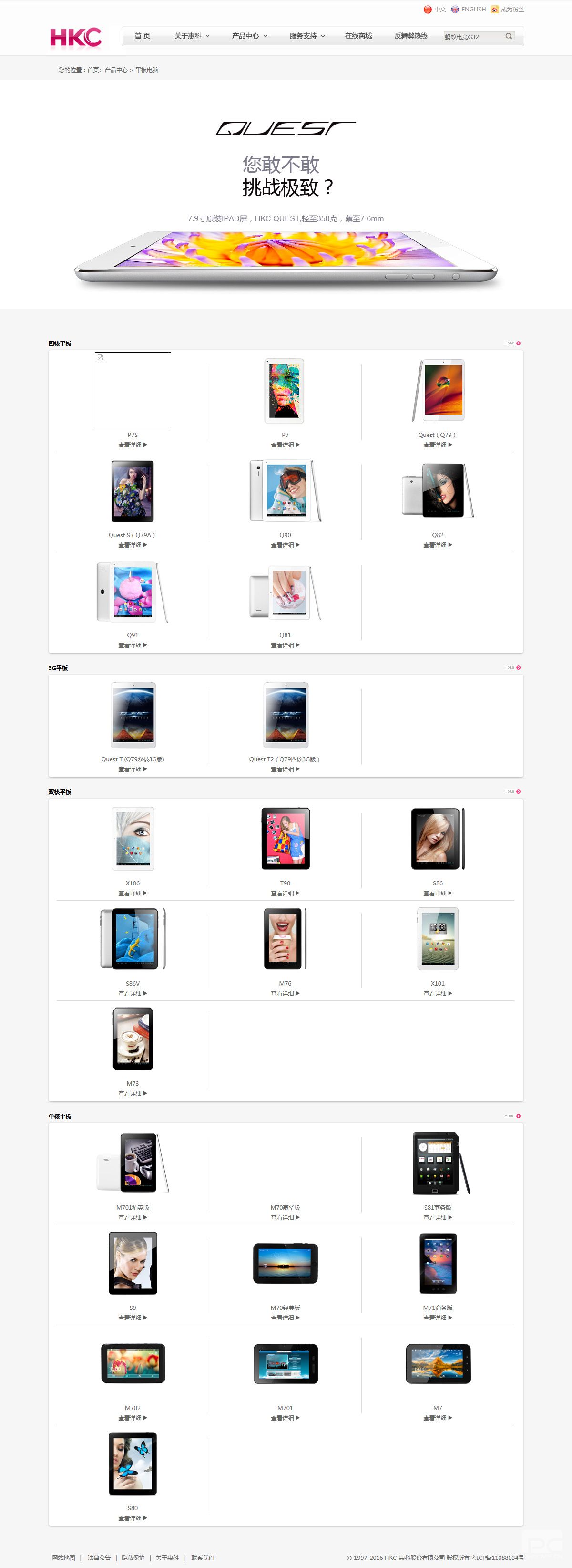
Task: Open the 反舞弊热线 nav item
Action: pos(410,36)
